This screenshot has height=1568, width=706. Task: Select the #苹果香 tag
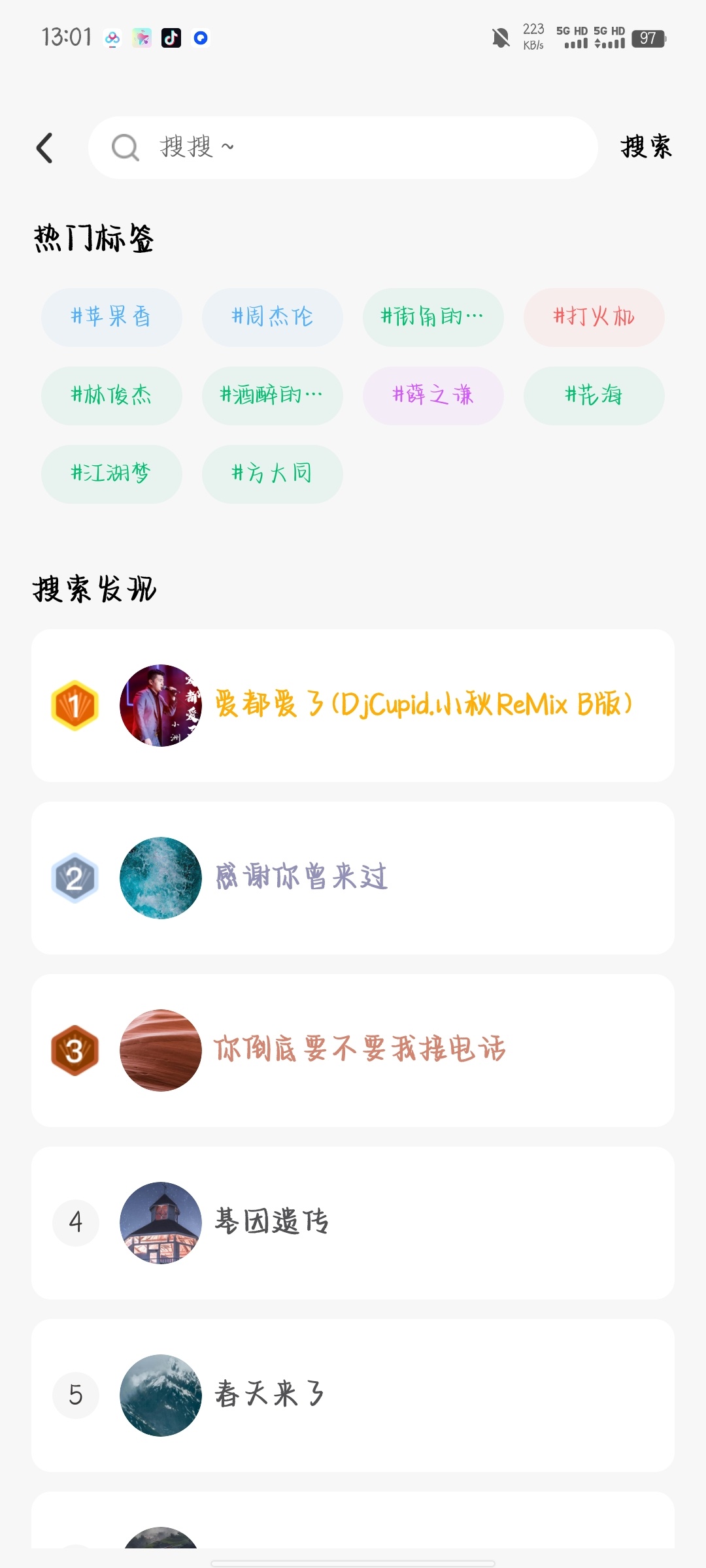point(112,318)
